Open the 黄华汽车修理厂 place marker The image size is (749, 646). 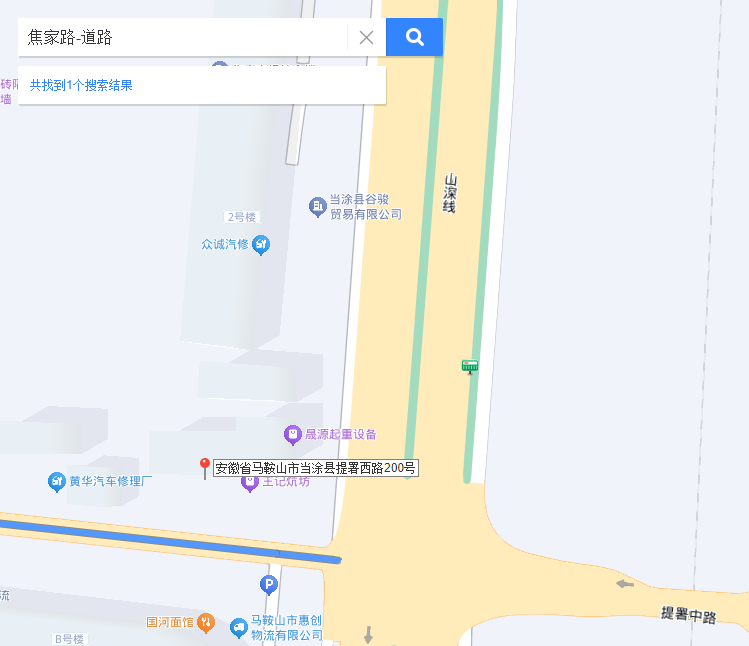tap(57, 482)
